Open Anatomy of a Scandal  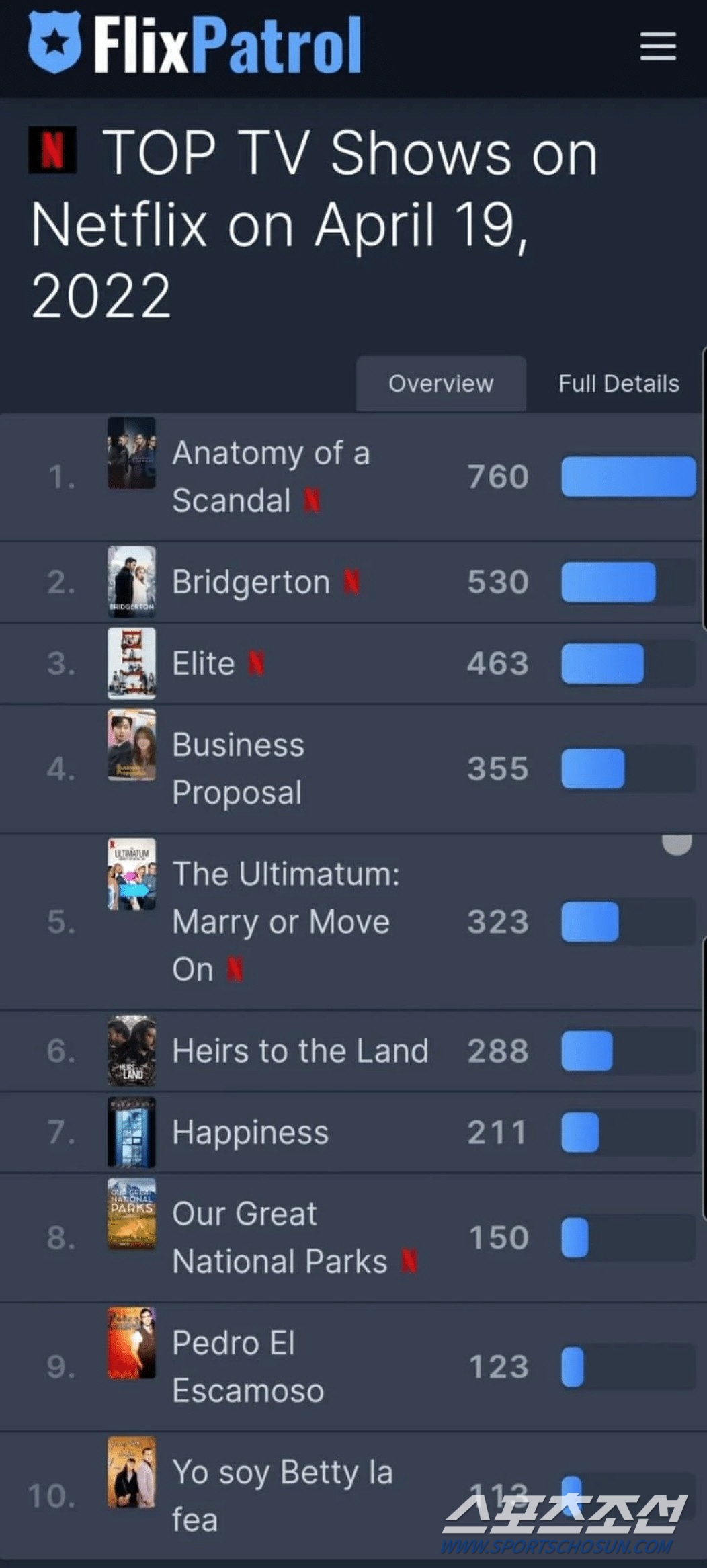270,477
